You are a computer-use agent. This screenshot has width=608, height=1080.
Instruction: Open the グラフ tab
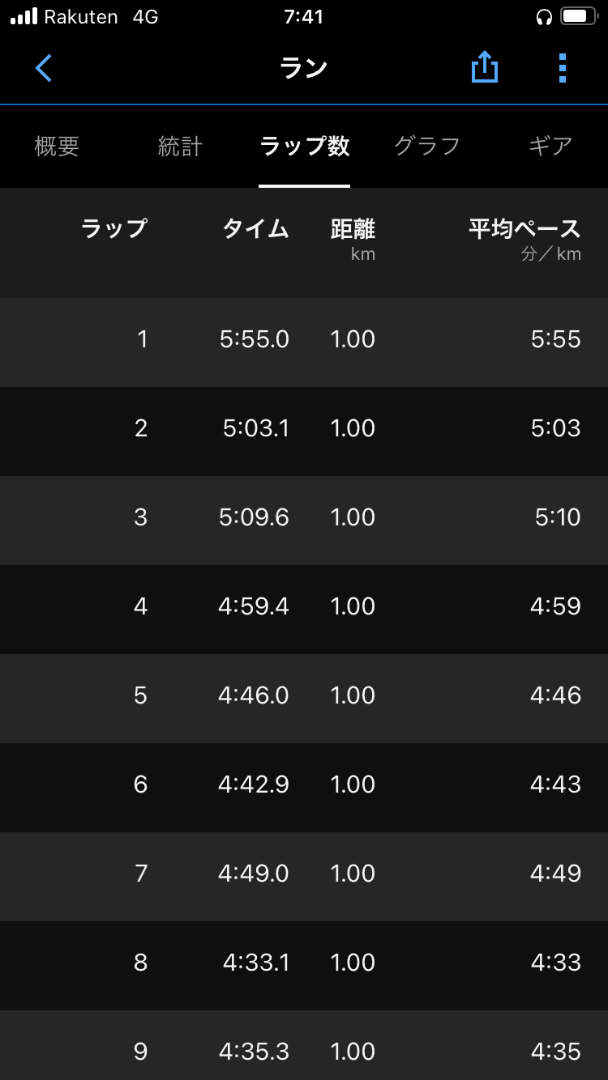(x=427, y=146)
